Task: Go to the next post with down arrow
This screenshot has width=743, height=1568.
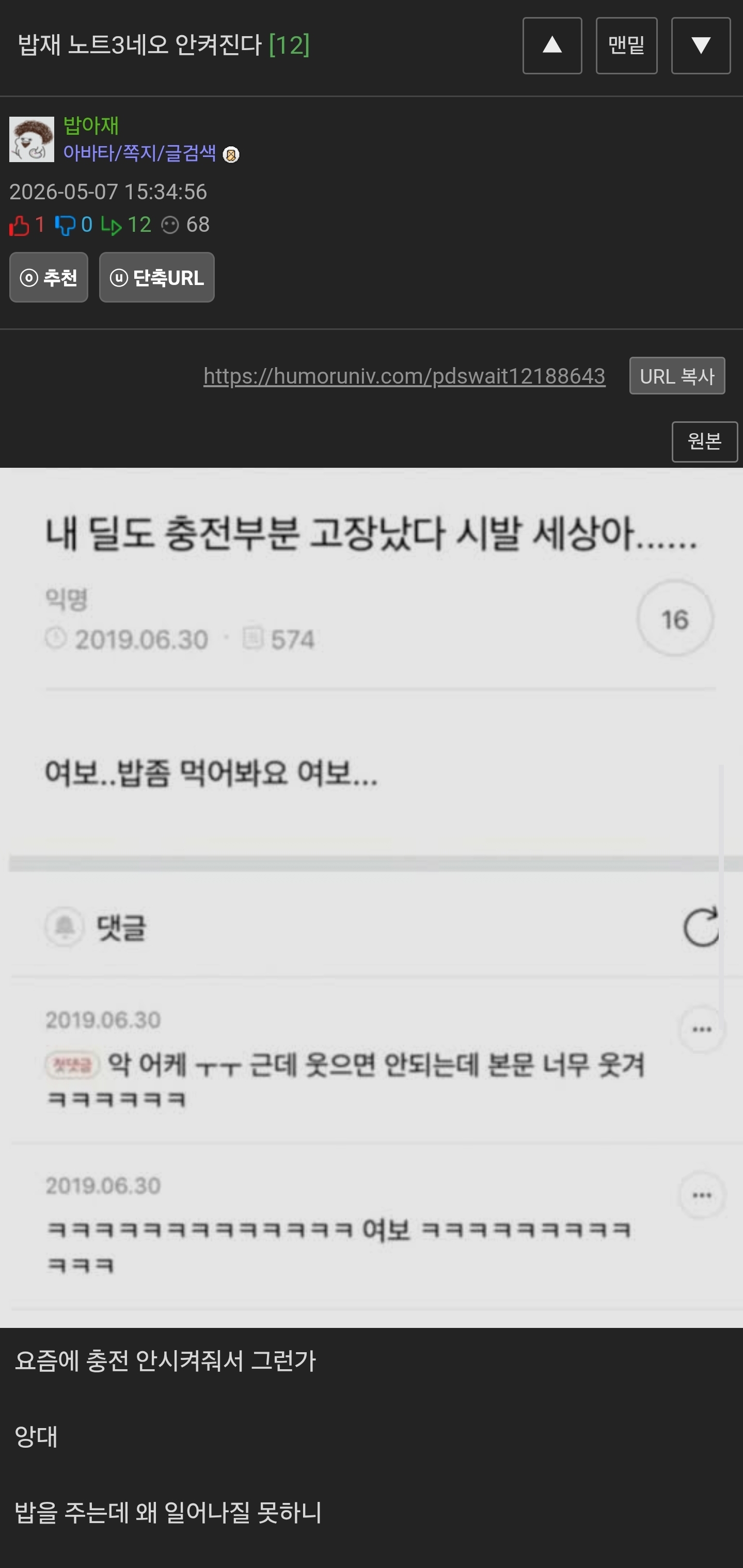Action: pyautogui.click(x=701, y=45)
